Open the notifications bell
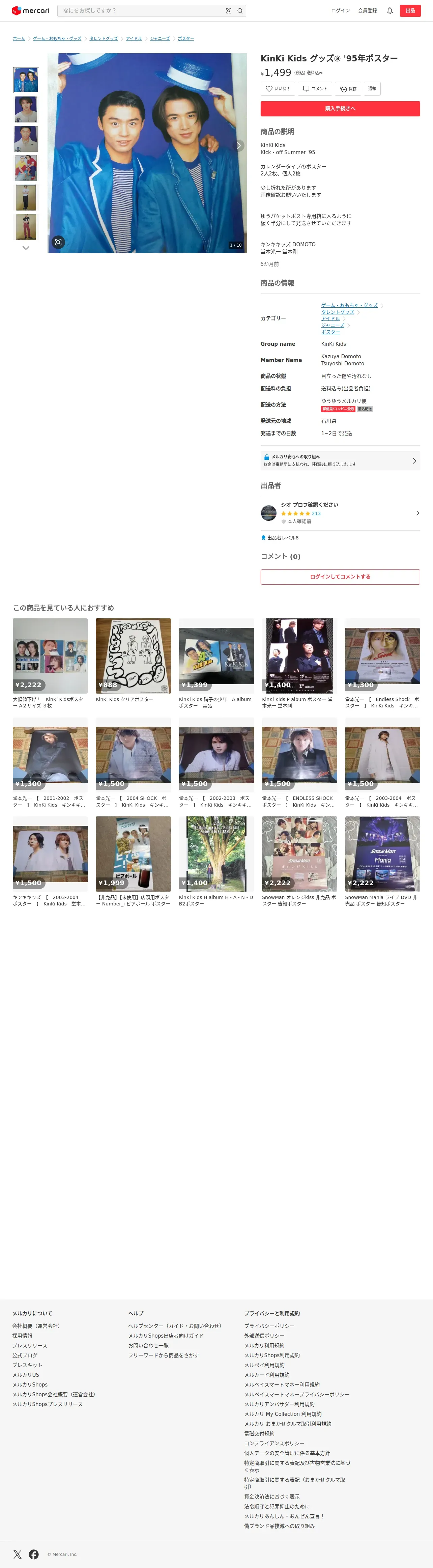 point(390,10)
